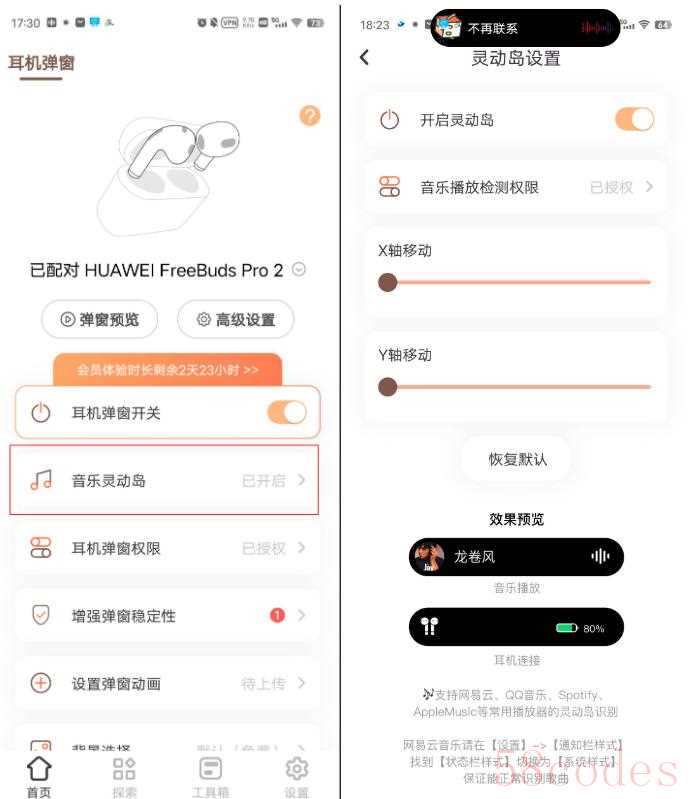Open 高级设置 advanced settings
693x799 pixels.
[x=235, y=320]
